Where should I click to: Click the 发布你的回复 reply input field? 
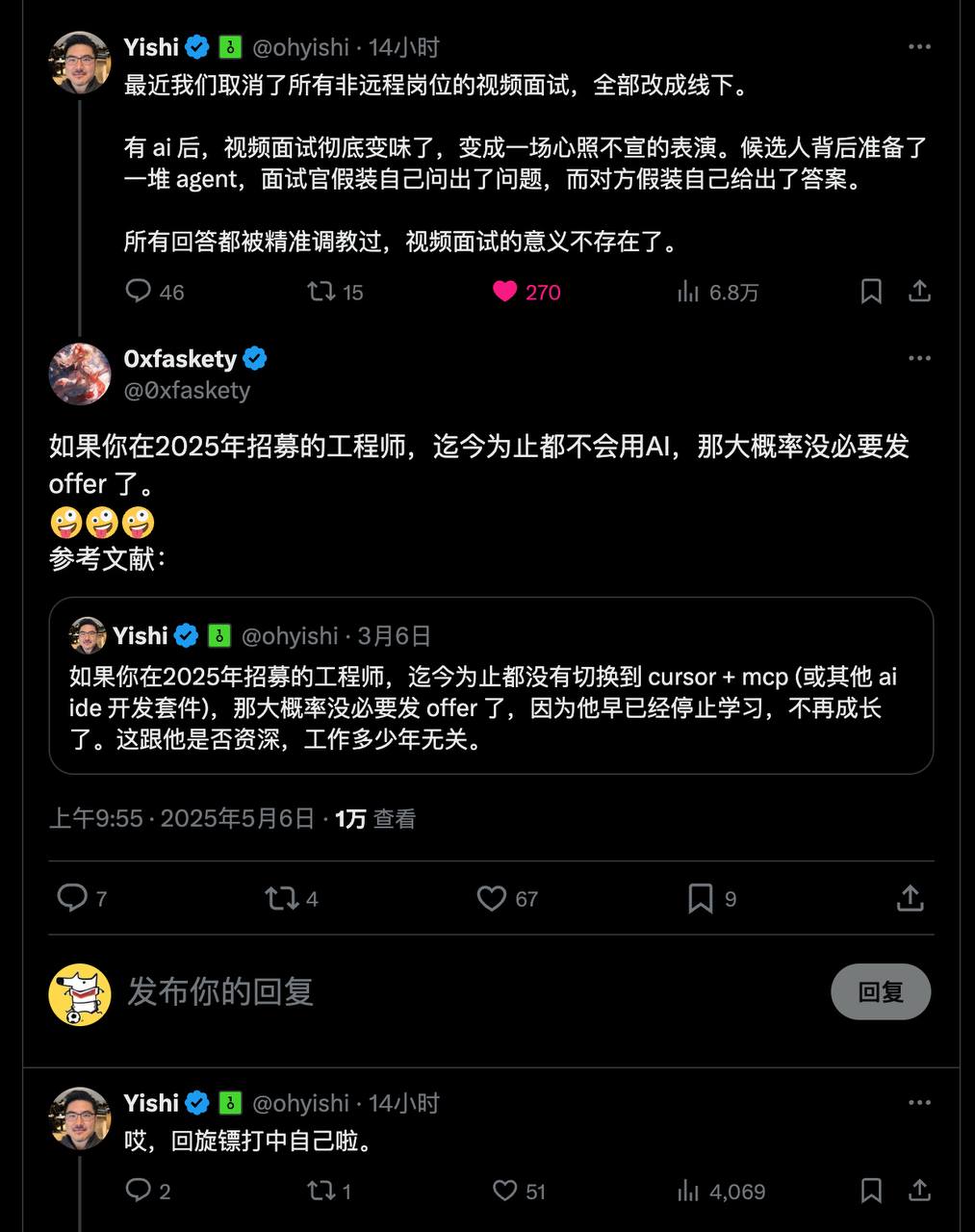click(218, 993)
